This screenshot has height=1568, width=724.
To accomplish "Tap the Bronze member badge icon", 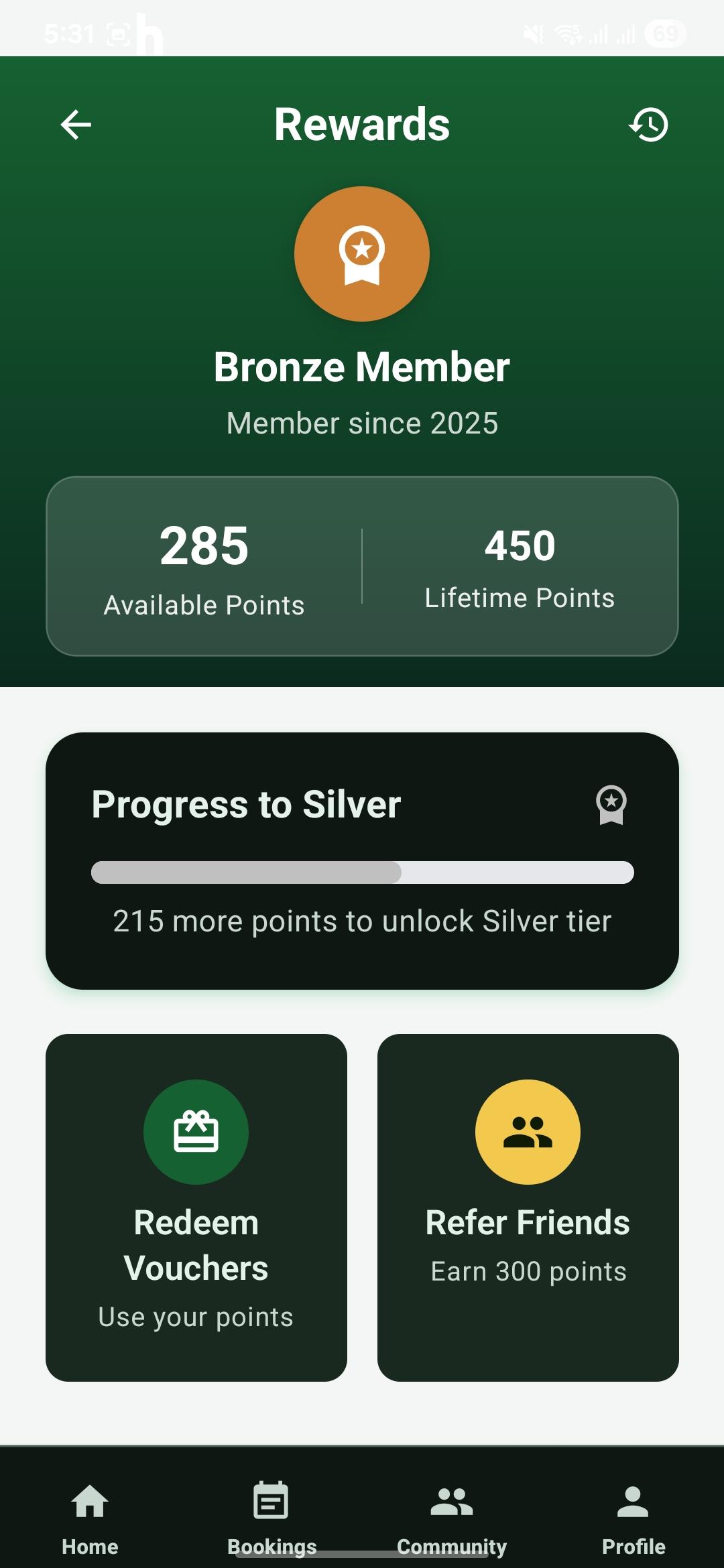I will [362, 253].
